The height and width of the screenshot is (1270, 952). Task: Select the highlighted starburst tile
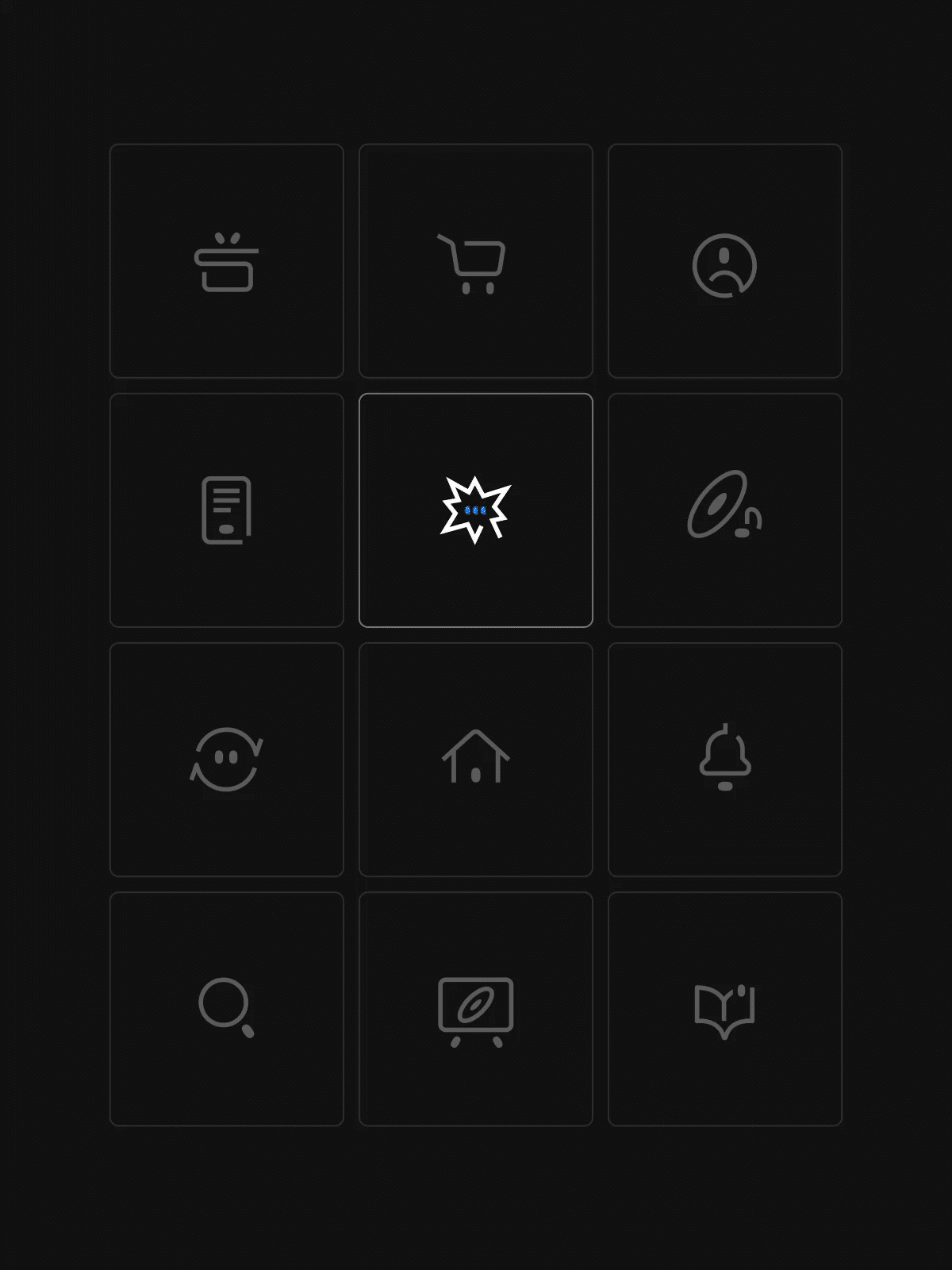pos(475,510)
